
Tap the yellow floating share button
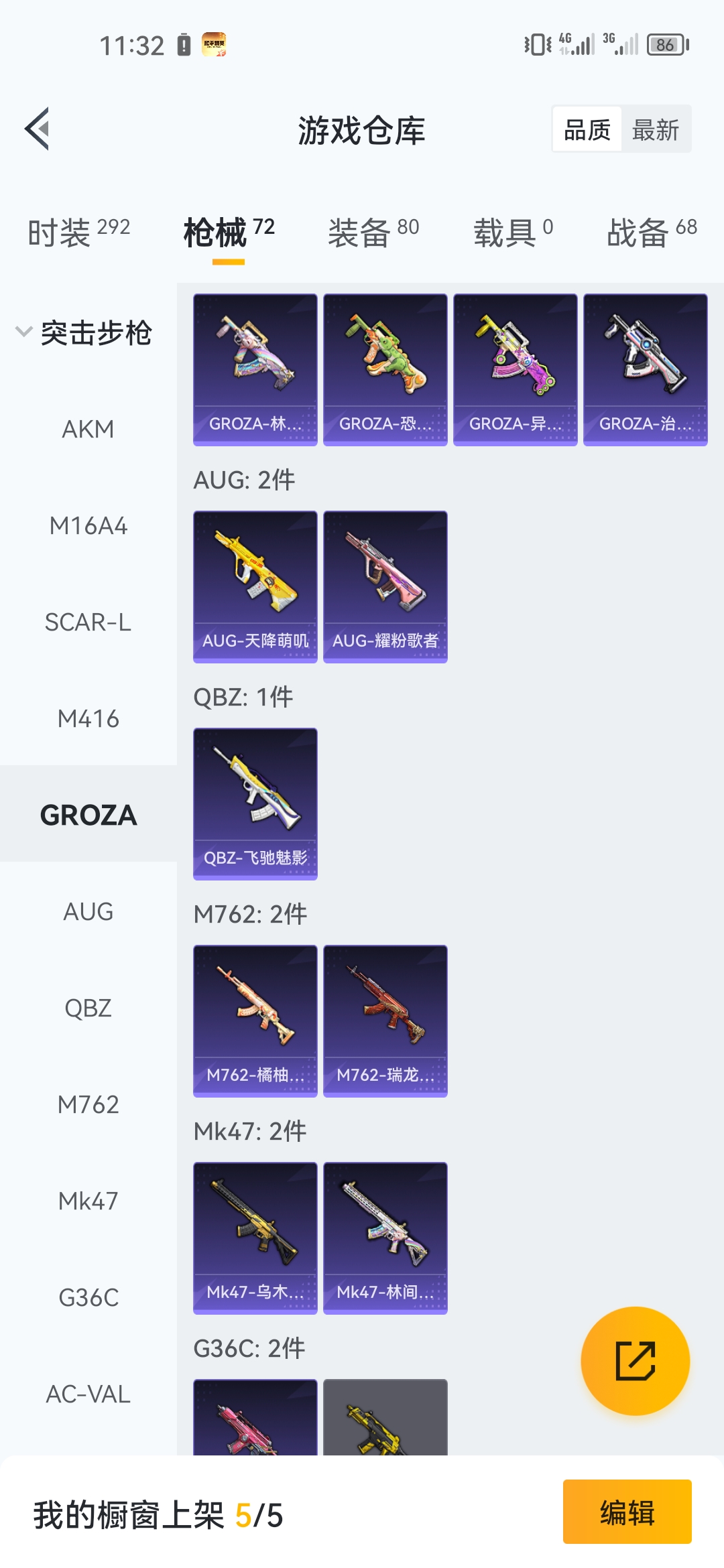(635, 1360)
